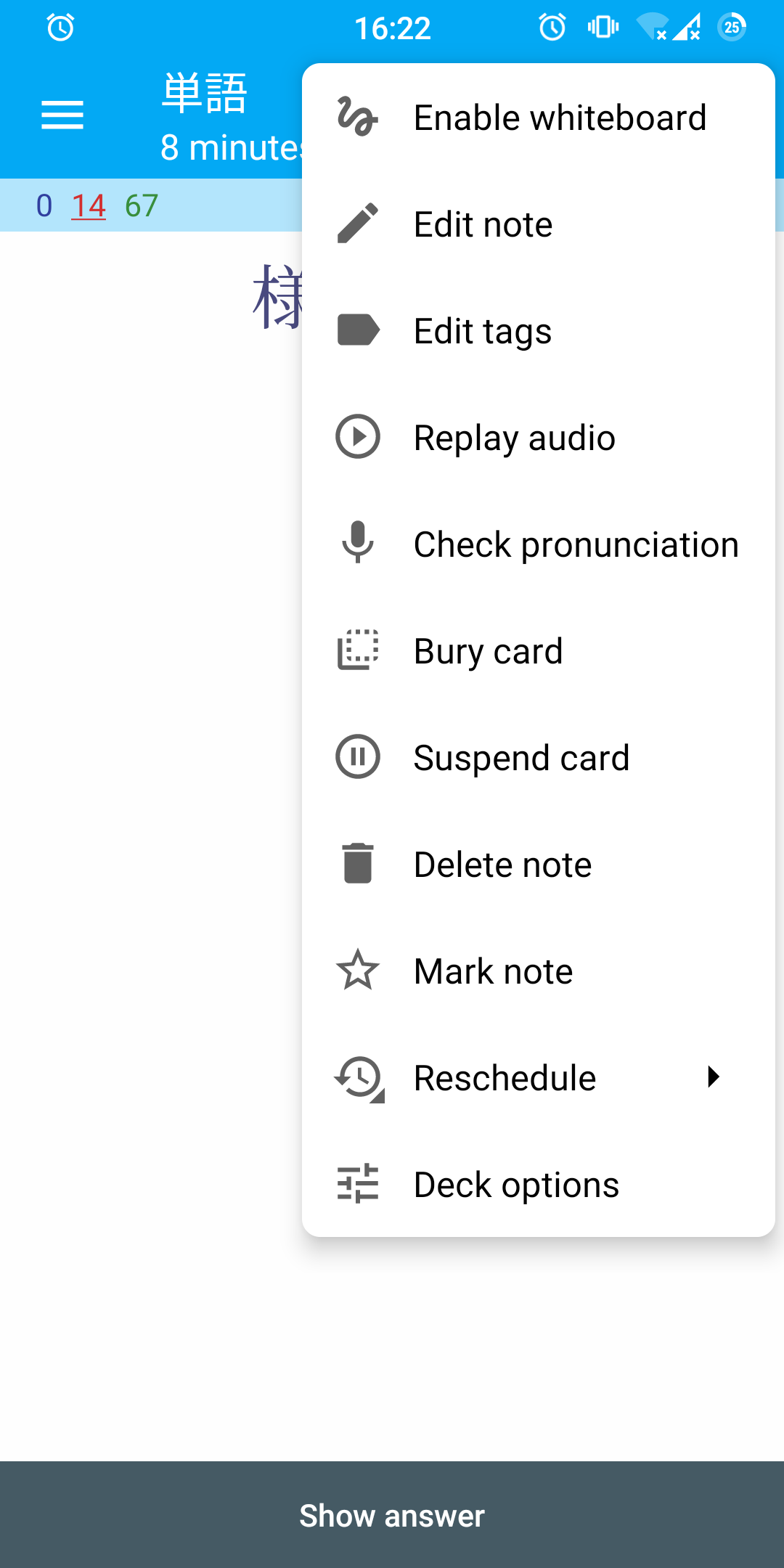Delete this note

point(537,865)
